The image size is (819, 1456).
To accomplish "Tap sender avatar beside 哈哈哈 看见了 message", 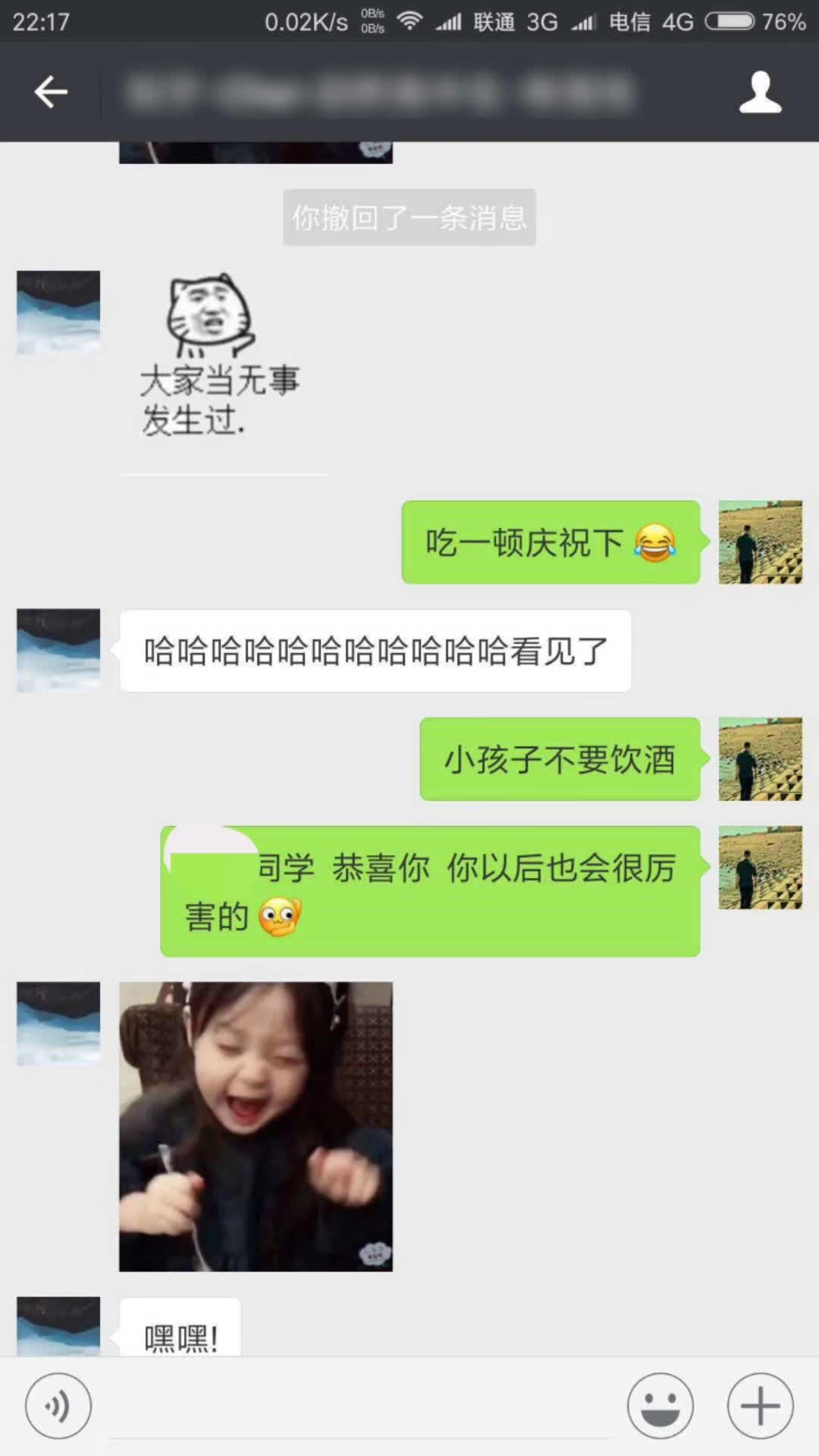I will (58, 650).
